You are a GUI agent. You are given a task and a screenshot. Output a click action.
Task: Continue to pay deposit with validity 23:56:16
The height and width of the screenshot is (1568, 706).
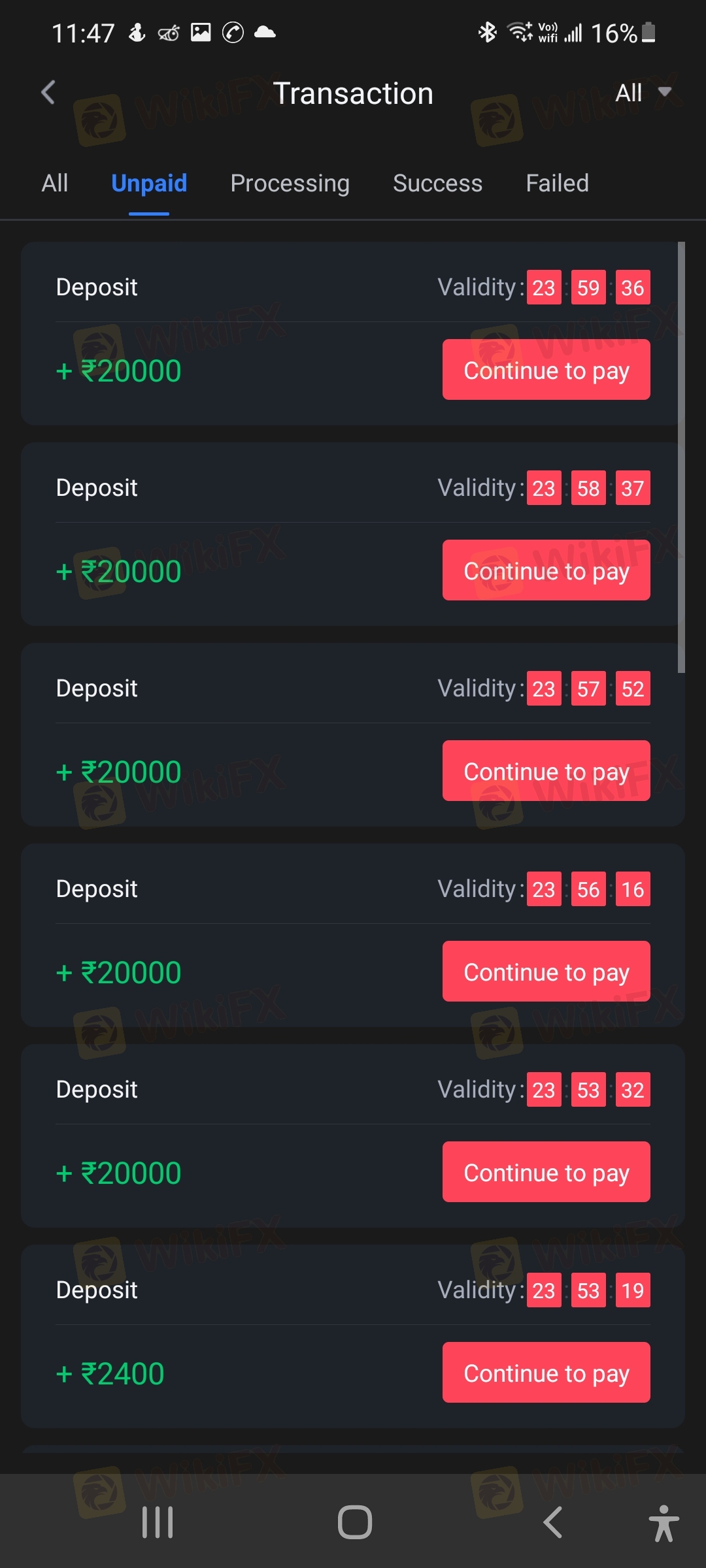[x=546, y=972]
